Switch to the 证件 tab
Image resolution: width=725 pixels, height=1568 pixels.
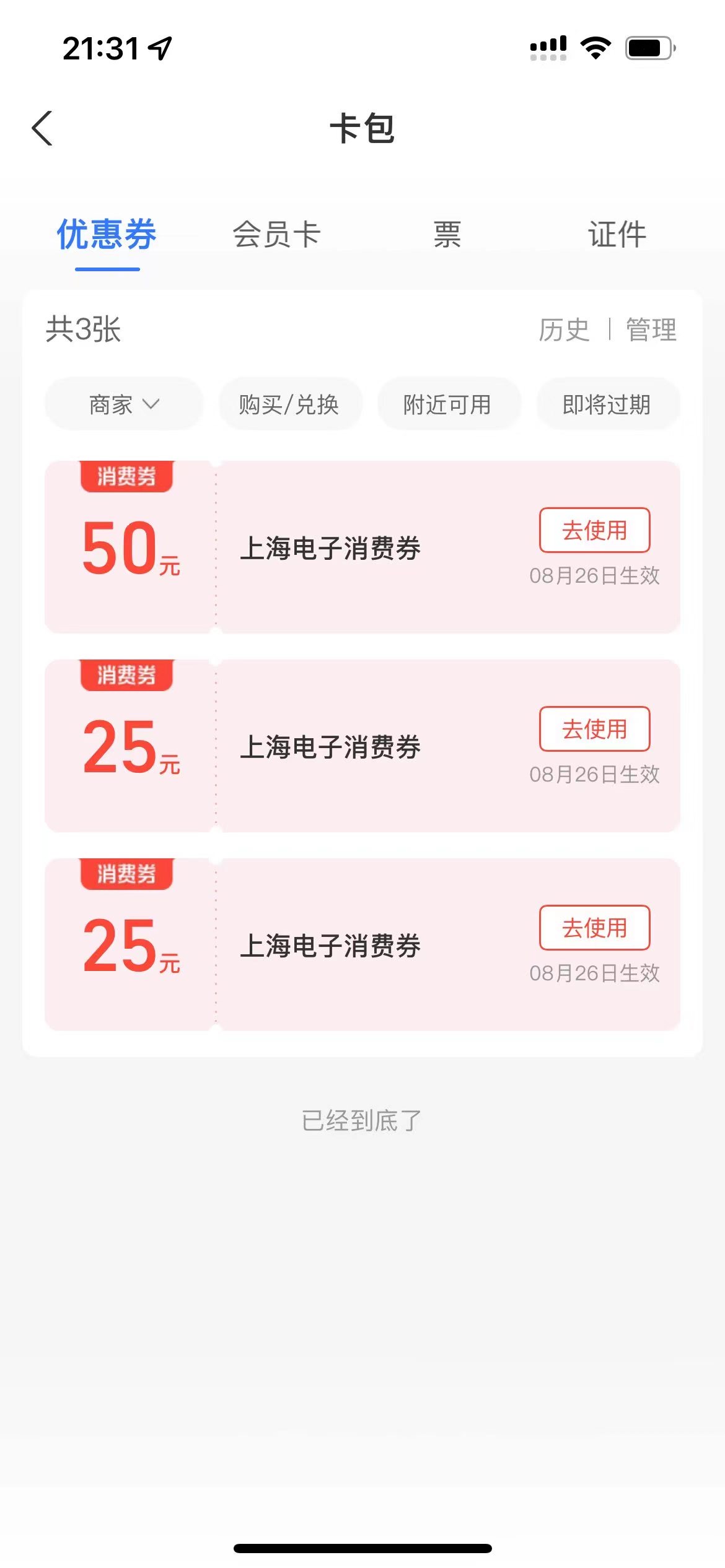point(617,234)
